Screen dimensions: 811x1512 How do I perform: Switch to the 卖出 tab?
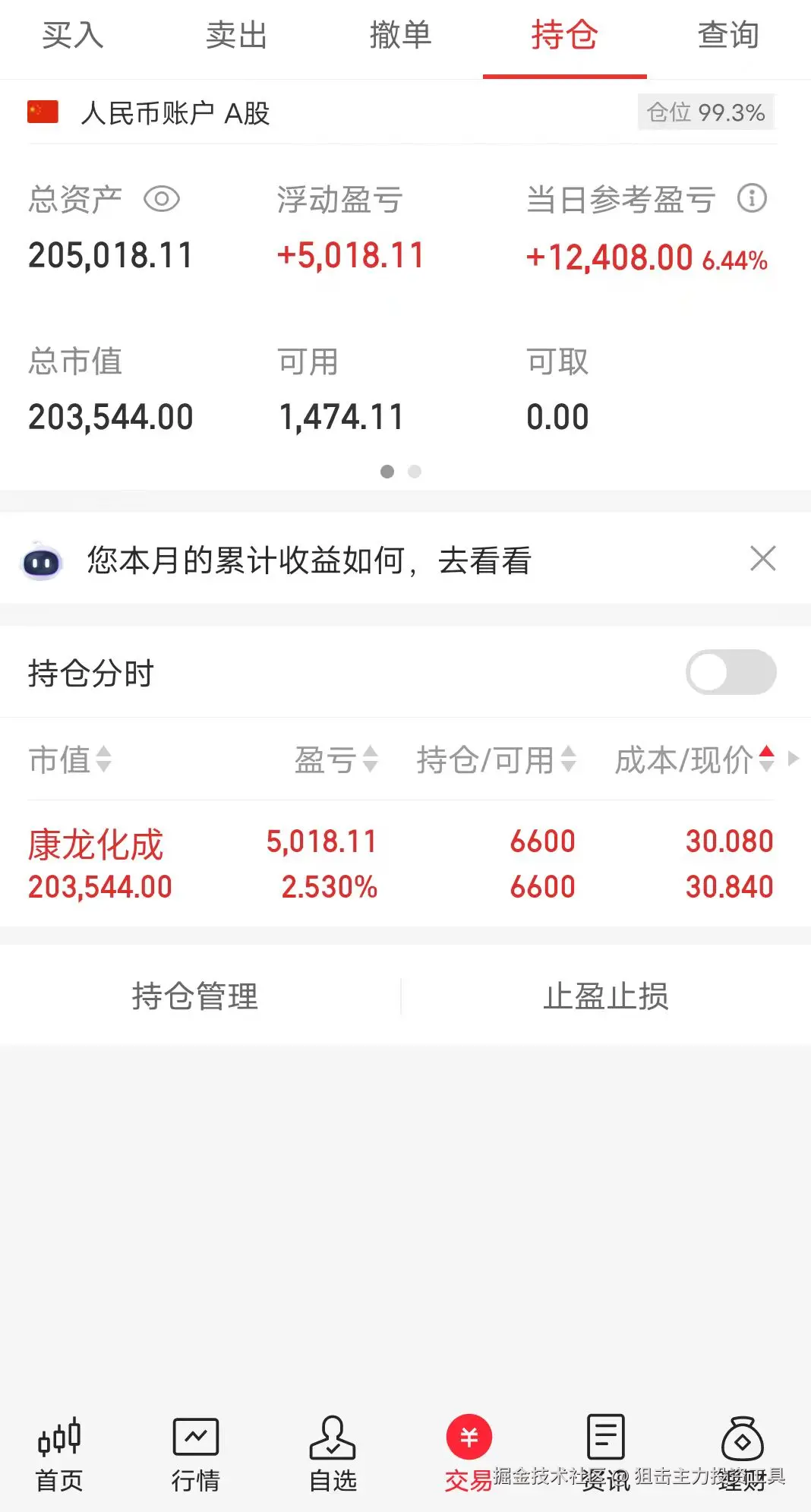(x=236, y=36)
